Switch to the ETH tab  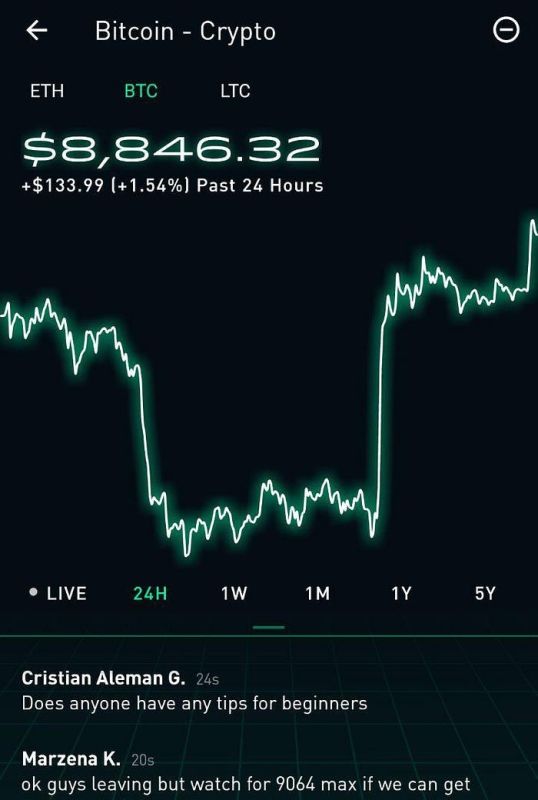47,91
